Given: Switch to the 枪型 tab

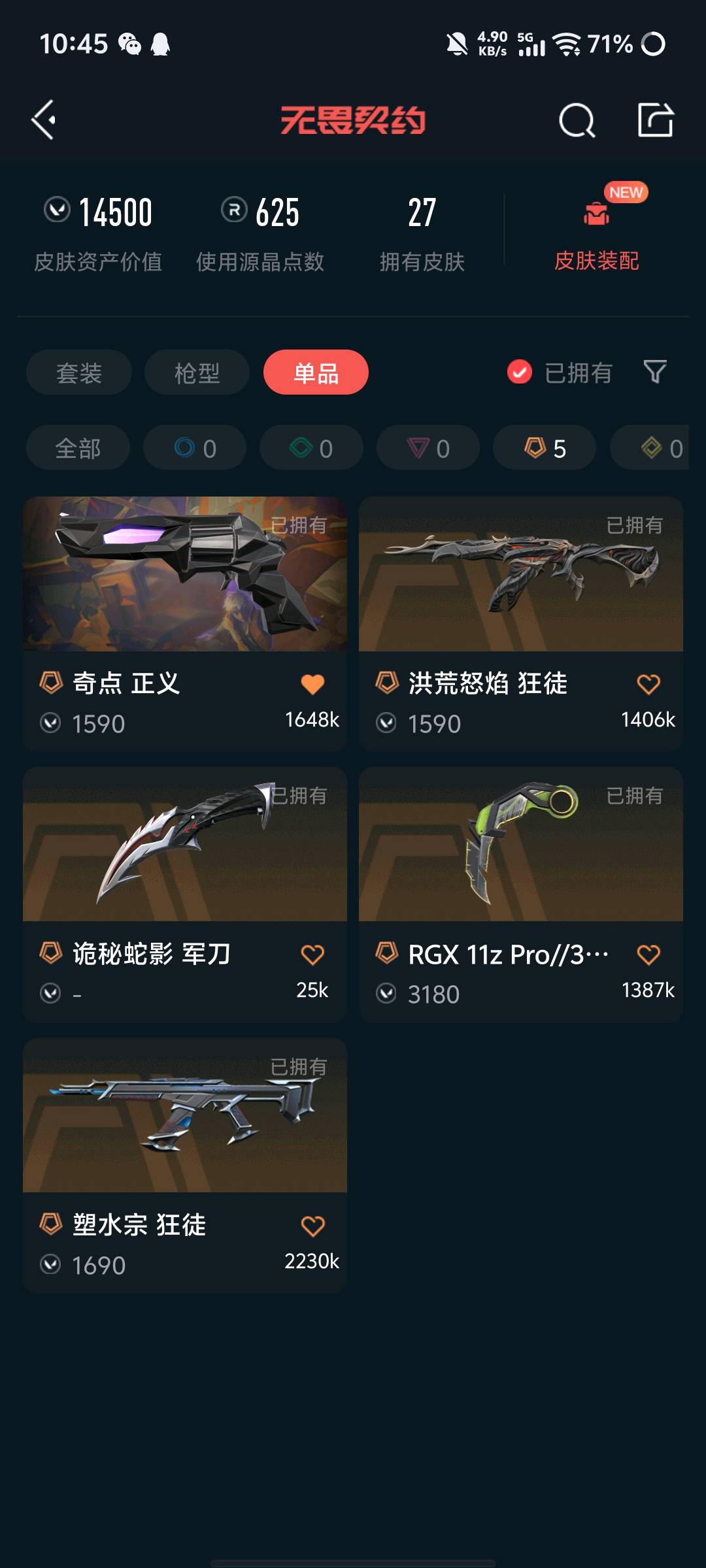Looking at the screenshot, I should click(x=197, y=373).
